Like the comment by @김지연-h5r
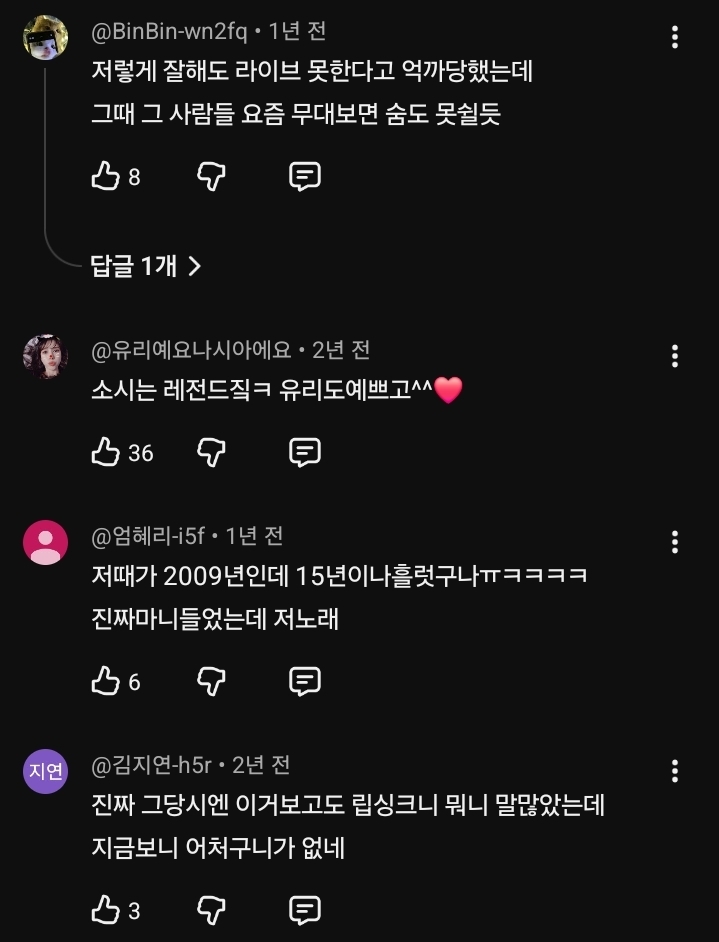This screenshot has height=942, width=719. point(106,910)
